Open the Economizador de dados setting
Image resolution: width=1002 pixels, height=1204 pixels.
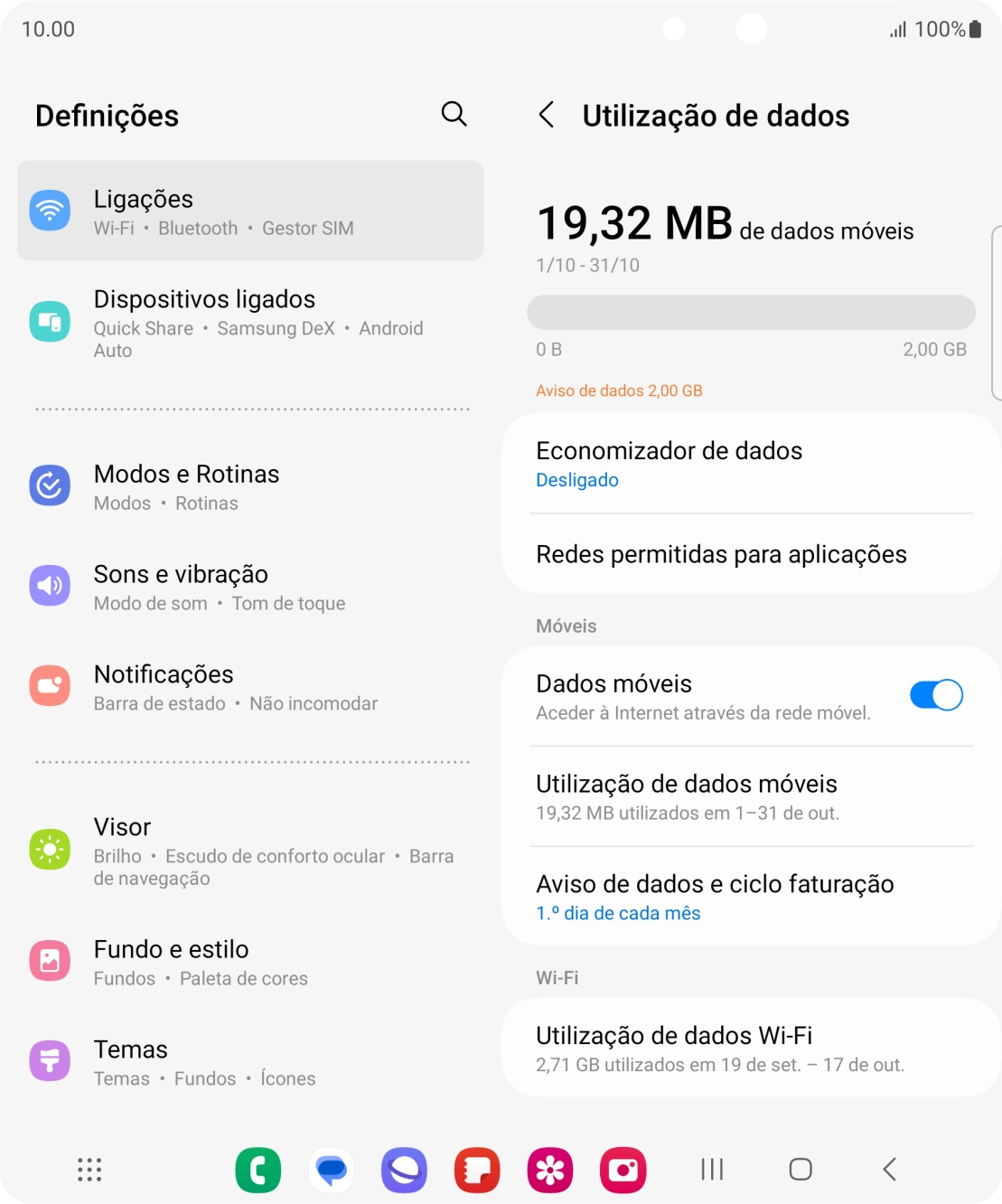click(752, 463)
